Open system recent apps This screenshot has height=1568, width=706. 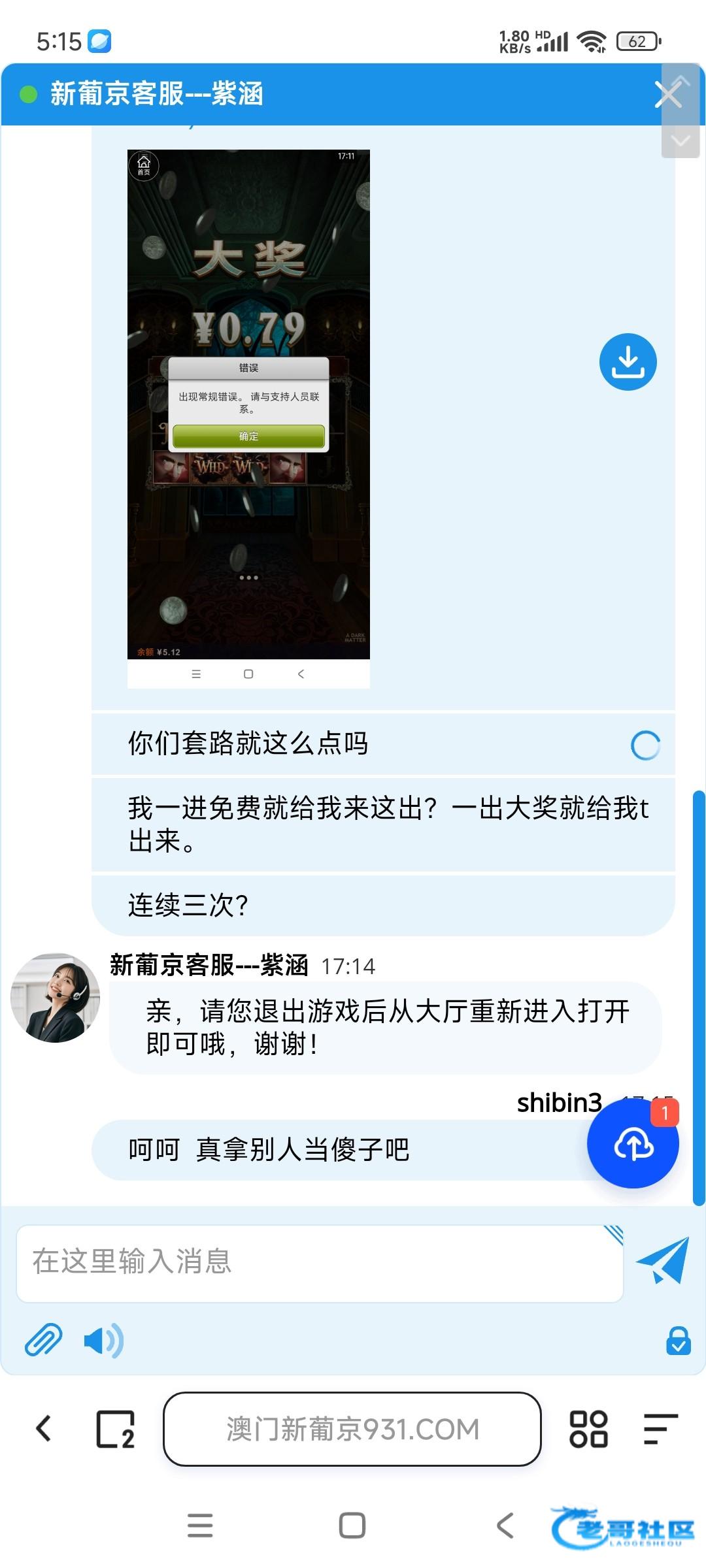pyautogui.click(x=200, y=1526)
